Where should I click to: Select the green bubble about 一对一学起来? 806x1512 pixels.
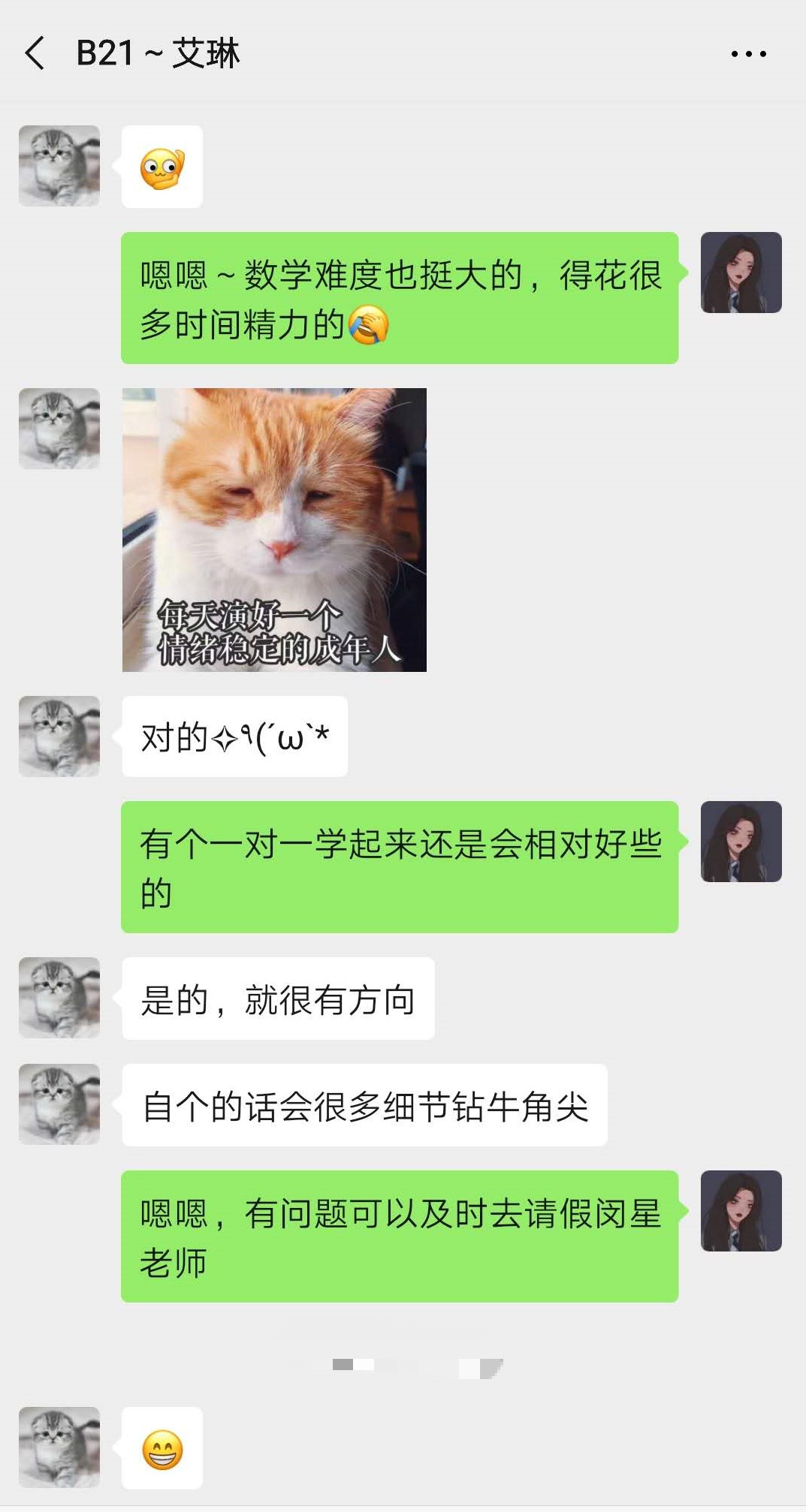(x=402, y=871)
